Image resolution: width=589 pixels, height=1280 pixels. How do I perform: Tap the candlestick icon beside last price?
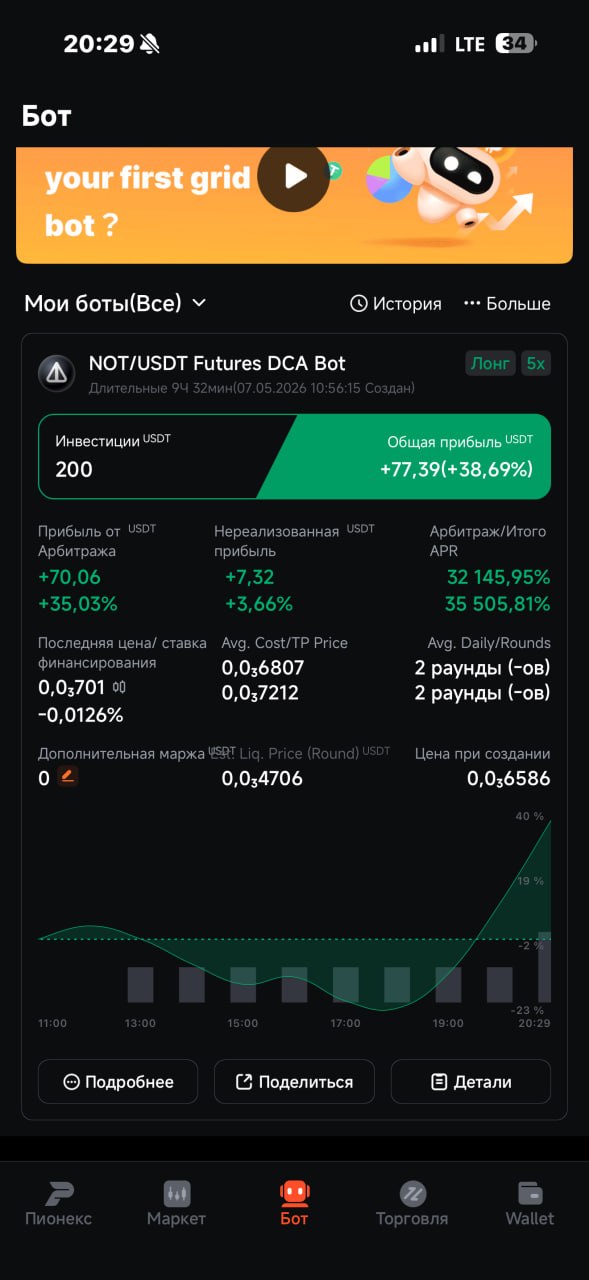point(119,687)
